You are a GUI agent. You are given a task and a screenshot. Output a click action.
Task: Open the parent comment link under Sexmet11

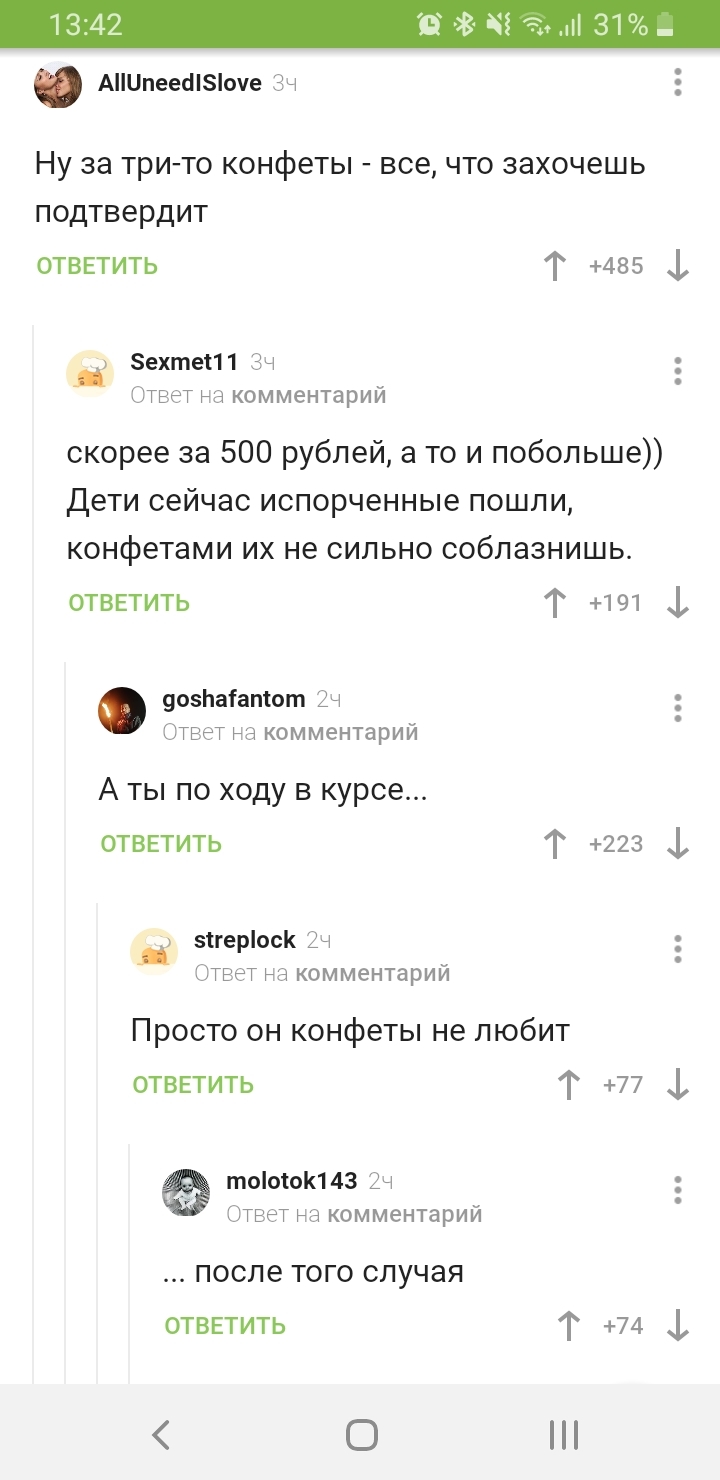(308, 396)
